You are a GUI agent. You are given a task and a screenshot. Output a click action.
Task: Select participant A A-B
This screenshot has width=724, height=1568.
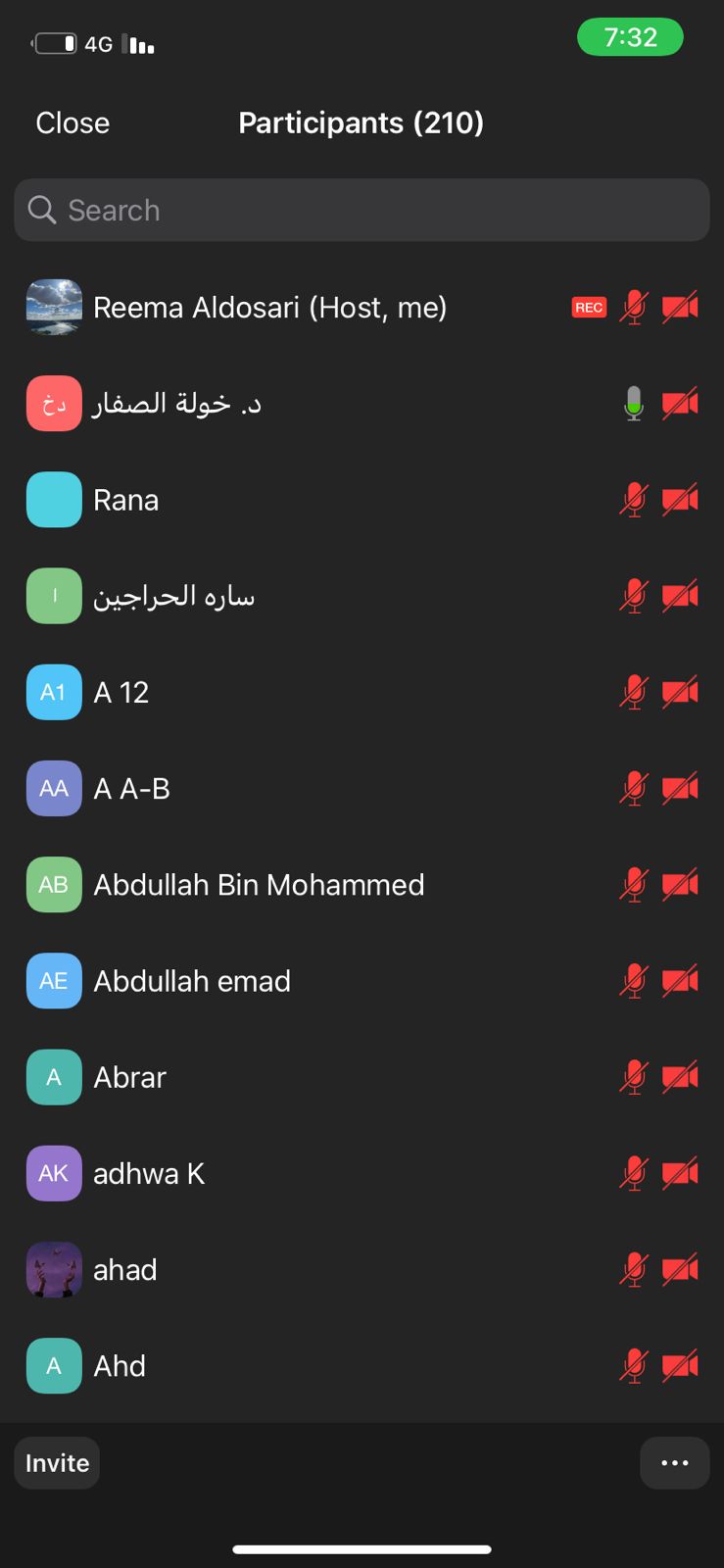tap(132, 789)
